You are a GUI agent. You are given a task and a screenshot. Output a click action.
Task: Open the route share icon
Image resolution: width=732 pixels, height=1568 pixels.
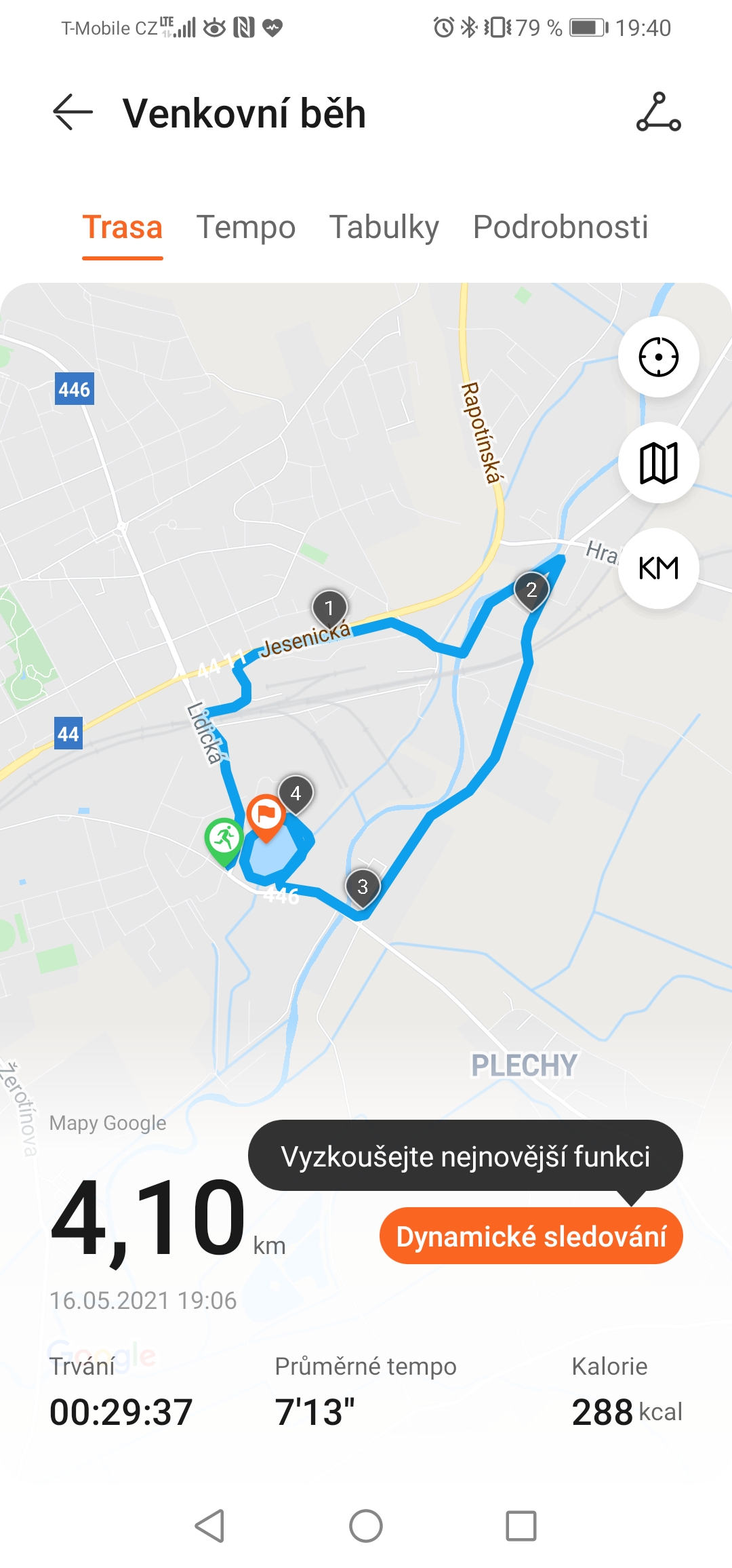(658, 112)
